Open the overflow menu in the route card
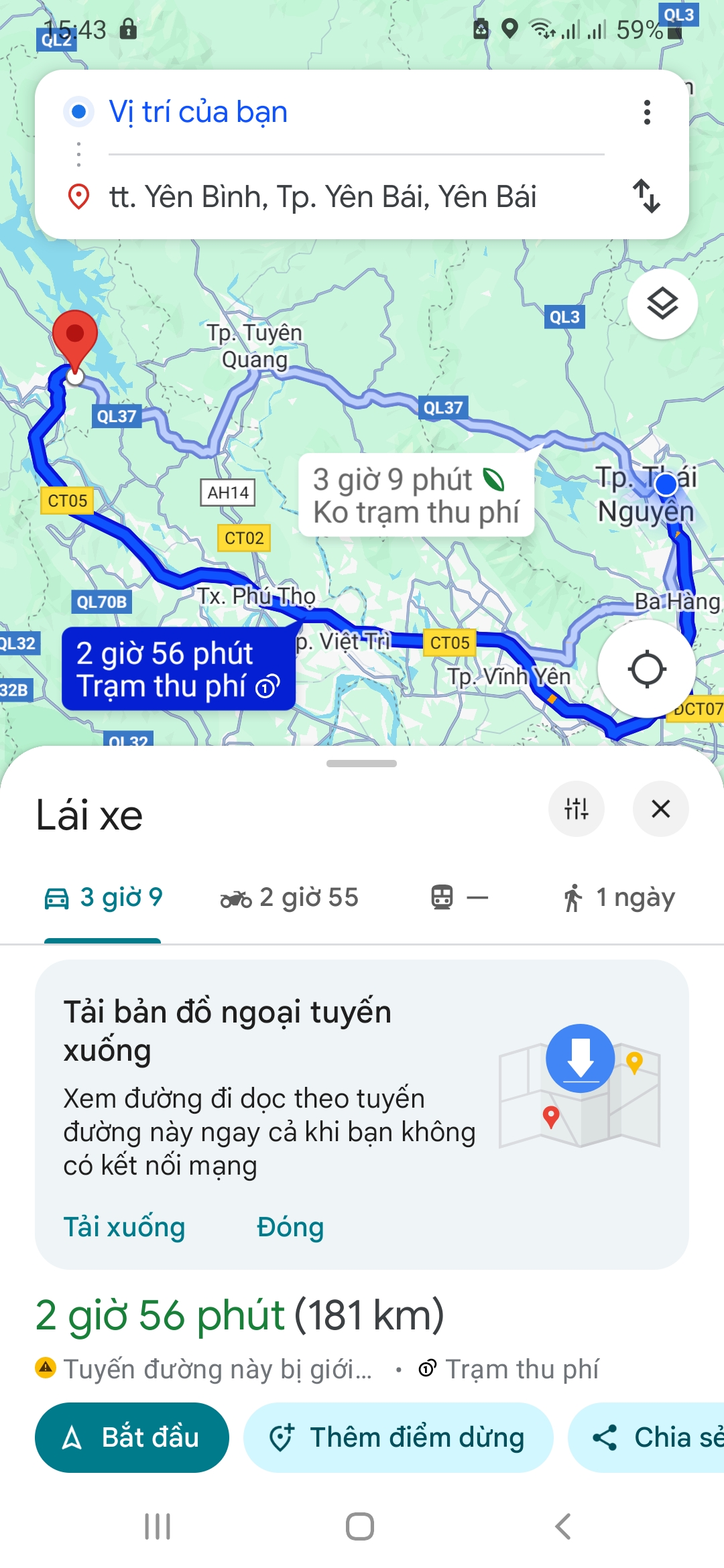 pos(647,113)
